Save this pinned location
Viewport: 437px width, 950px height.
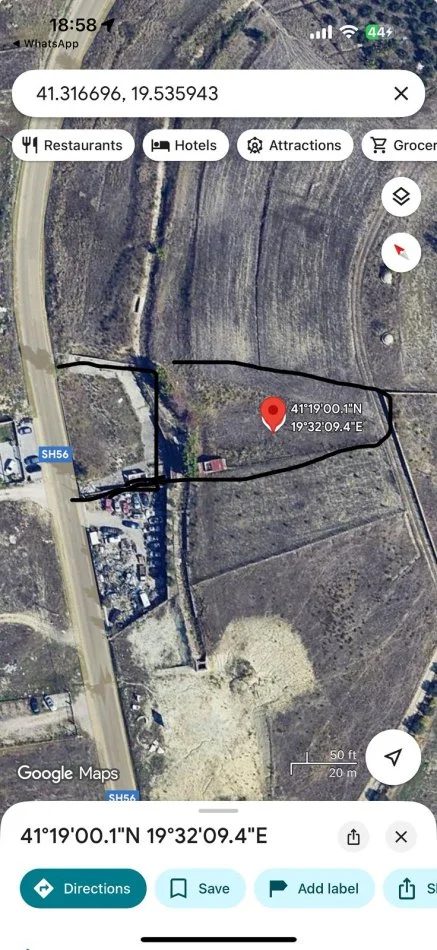tap(200, 889)
